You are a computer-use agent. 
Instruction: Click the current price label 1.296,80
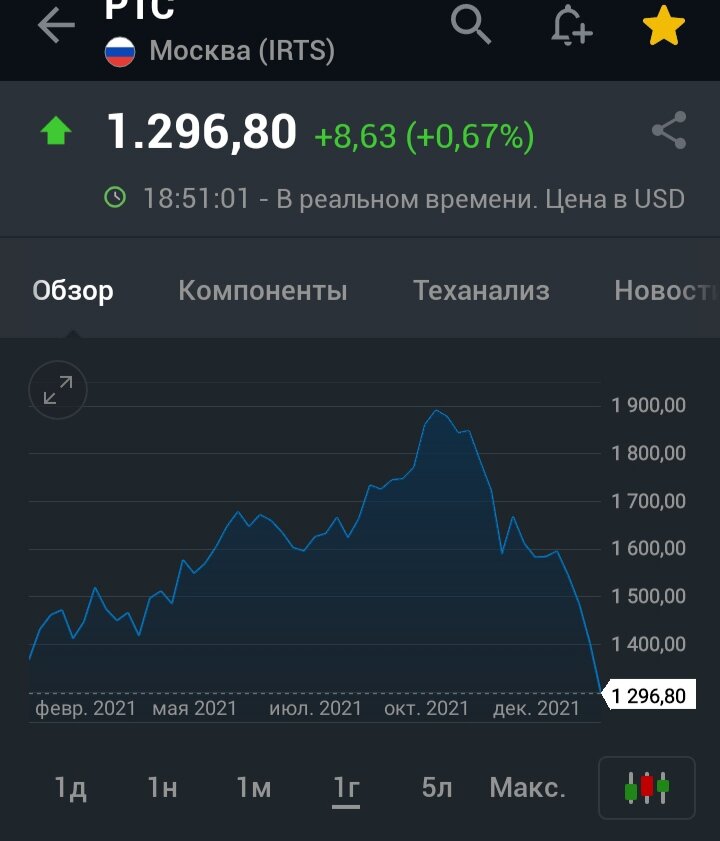pos(200,130)
